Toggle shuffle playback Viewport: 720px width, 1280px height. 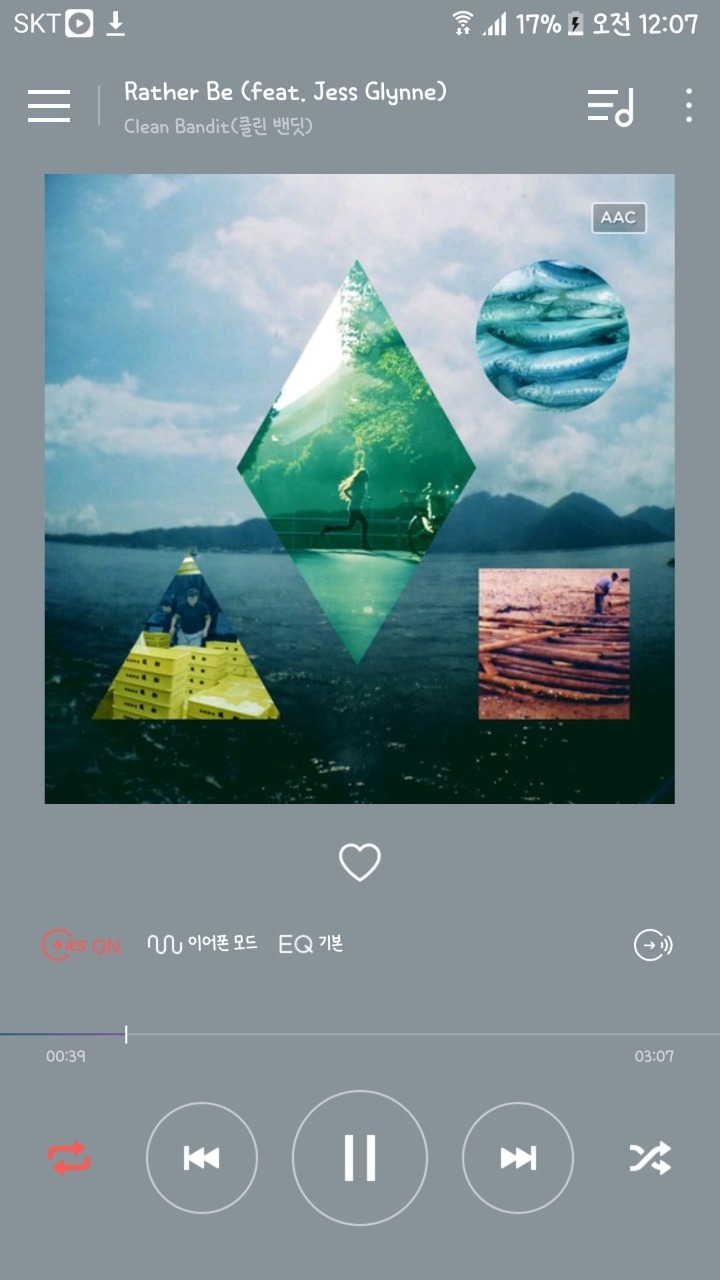click(650, 1158)
